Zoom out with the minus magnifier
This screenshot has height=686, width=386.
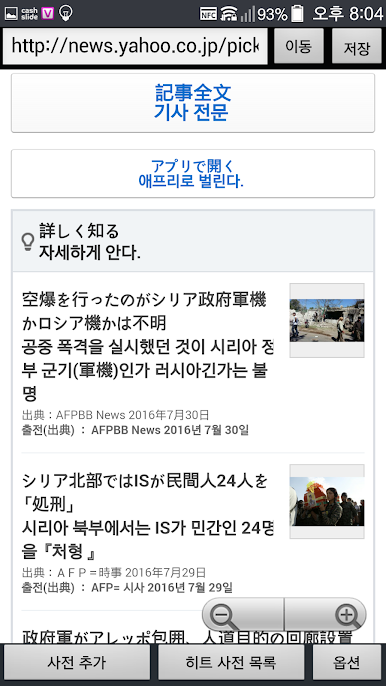tap(243, 615)
